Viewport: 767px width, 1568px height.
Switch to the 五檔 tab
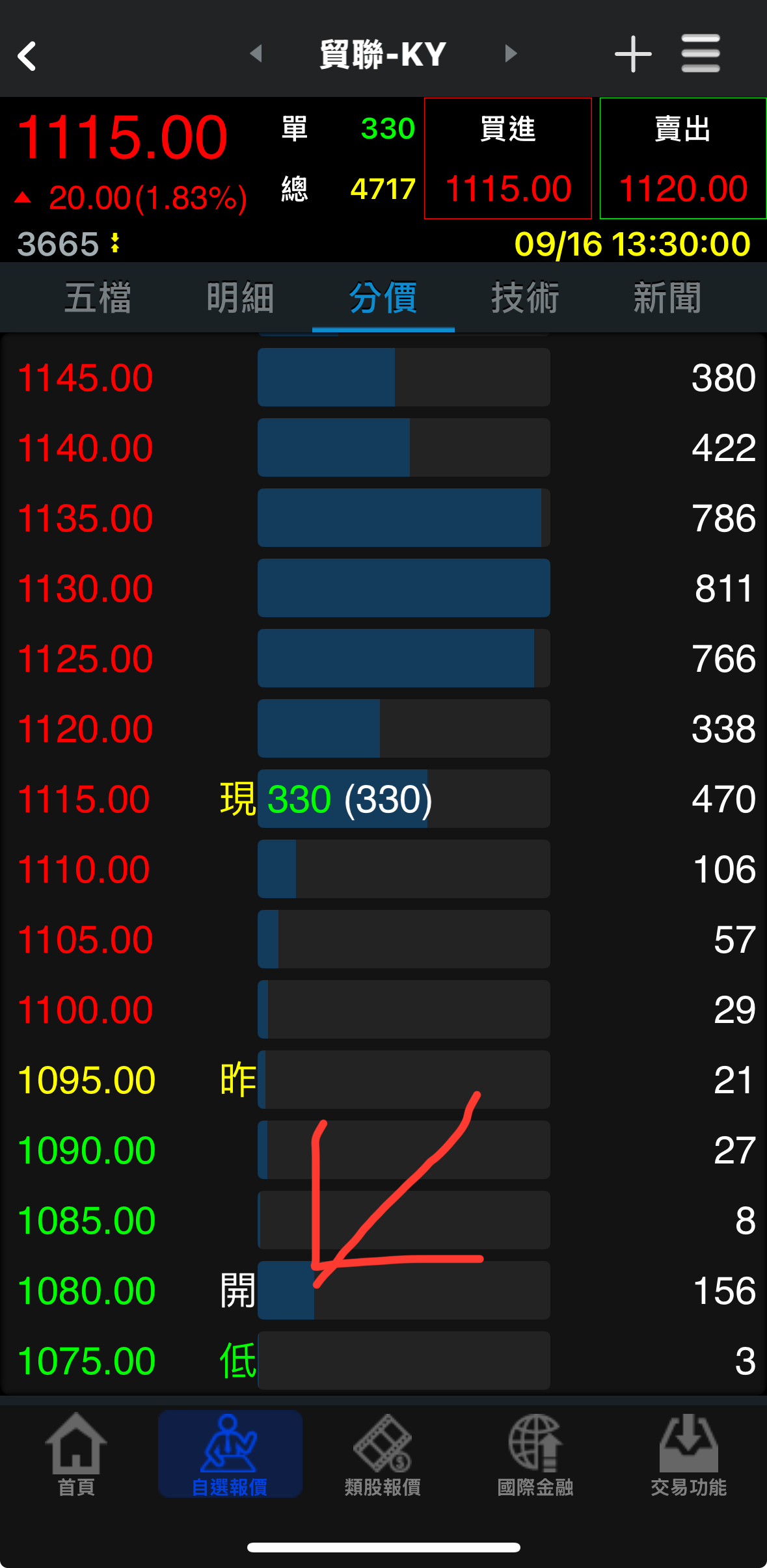coord(98,298)
